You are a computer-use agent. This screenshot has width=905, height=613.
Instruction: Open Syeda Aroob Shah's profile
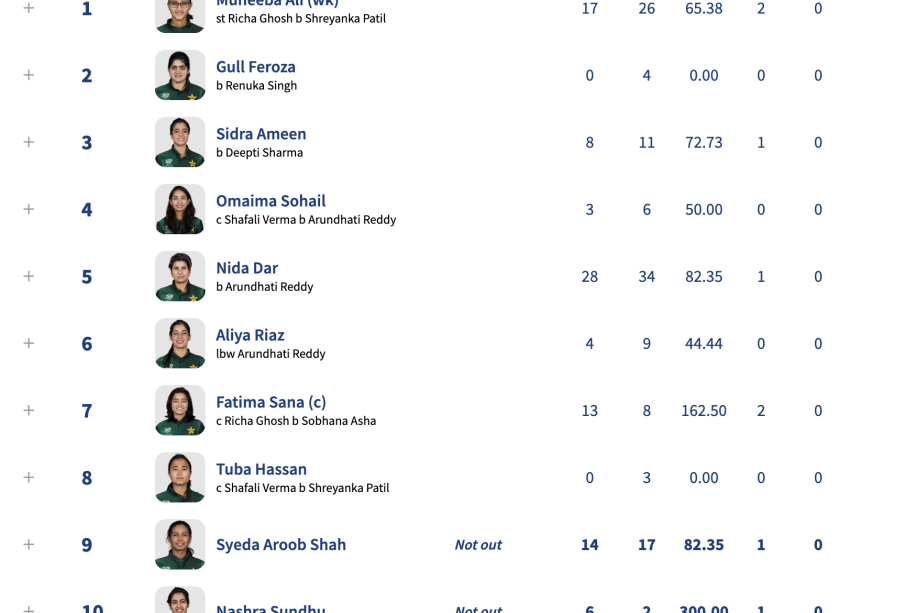click(281, 545)
